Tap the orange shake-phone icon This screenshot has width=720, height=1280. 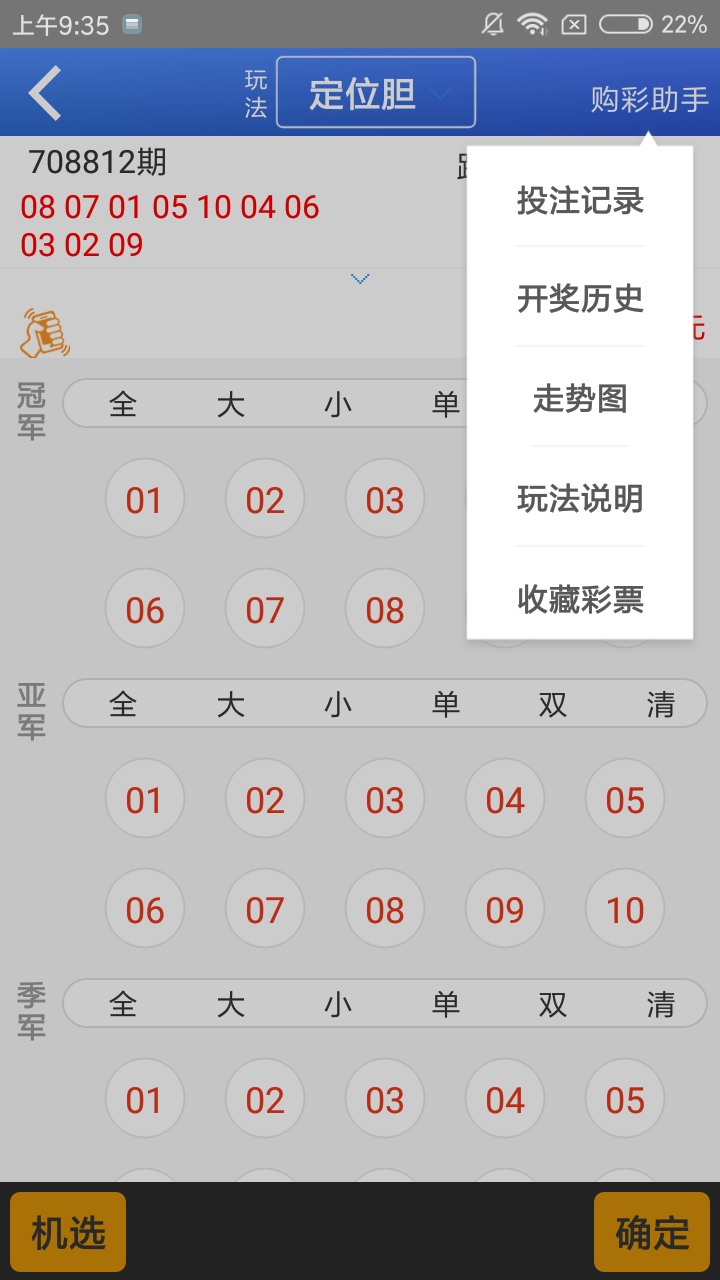pyautogui.click(x=40, y=333)
